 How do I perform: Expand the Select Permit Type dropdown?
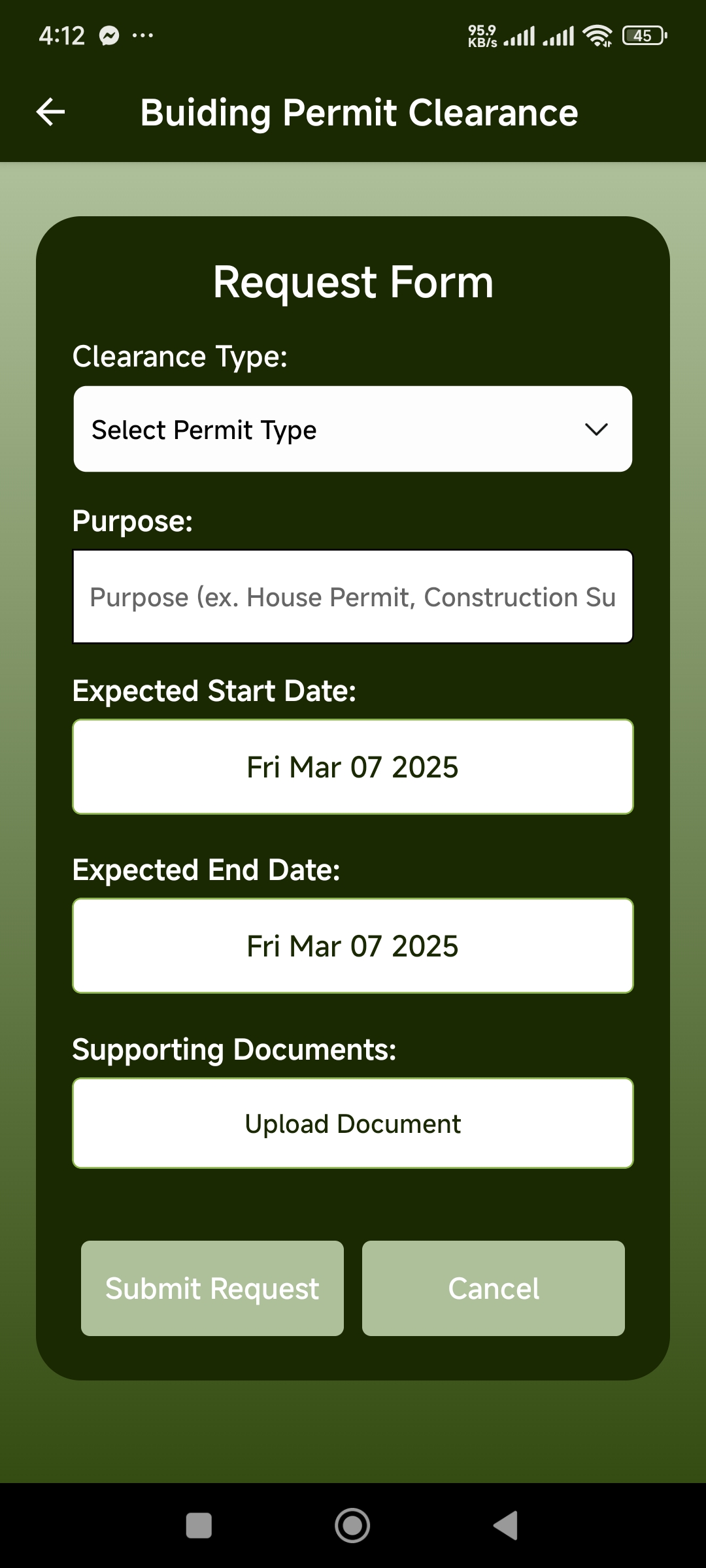[353, 429]
